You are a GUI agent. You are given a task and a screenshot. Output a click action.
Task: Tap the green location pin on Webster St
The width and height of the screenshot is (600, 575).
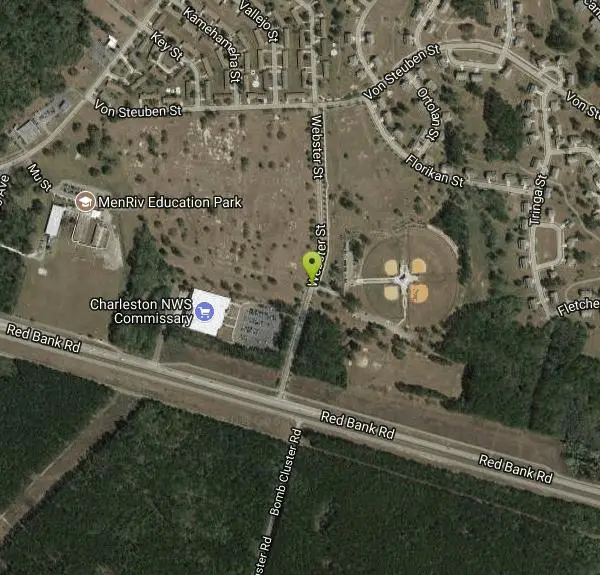coord(312,266)
